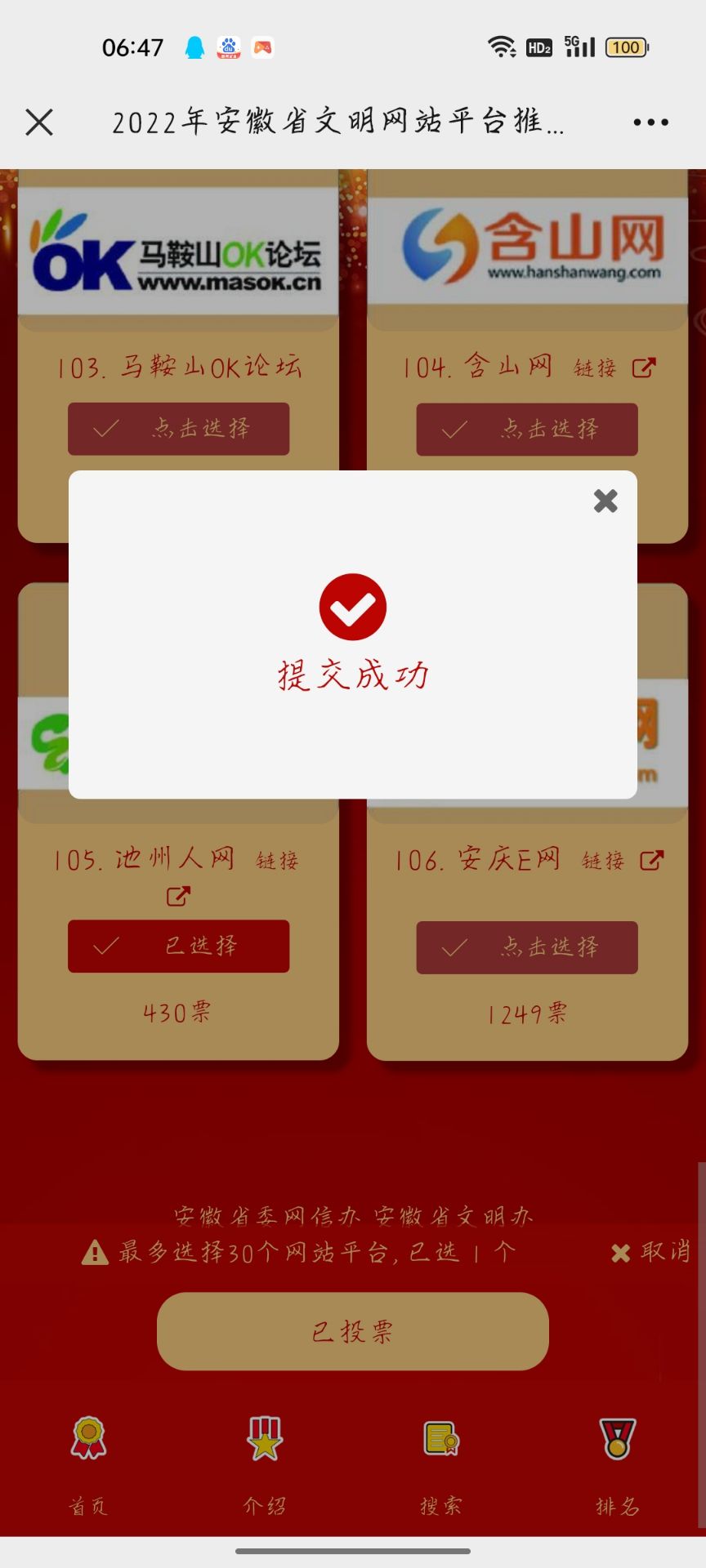The width and height of the screenshot is (706, 1568).
Task: Select 104. 含山网 with 点击选择
Action: (x=527, y=430)
